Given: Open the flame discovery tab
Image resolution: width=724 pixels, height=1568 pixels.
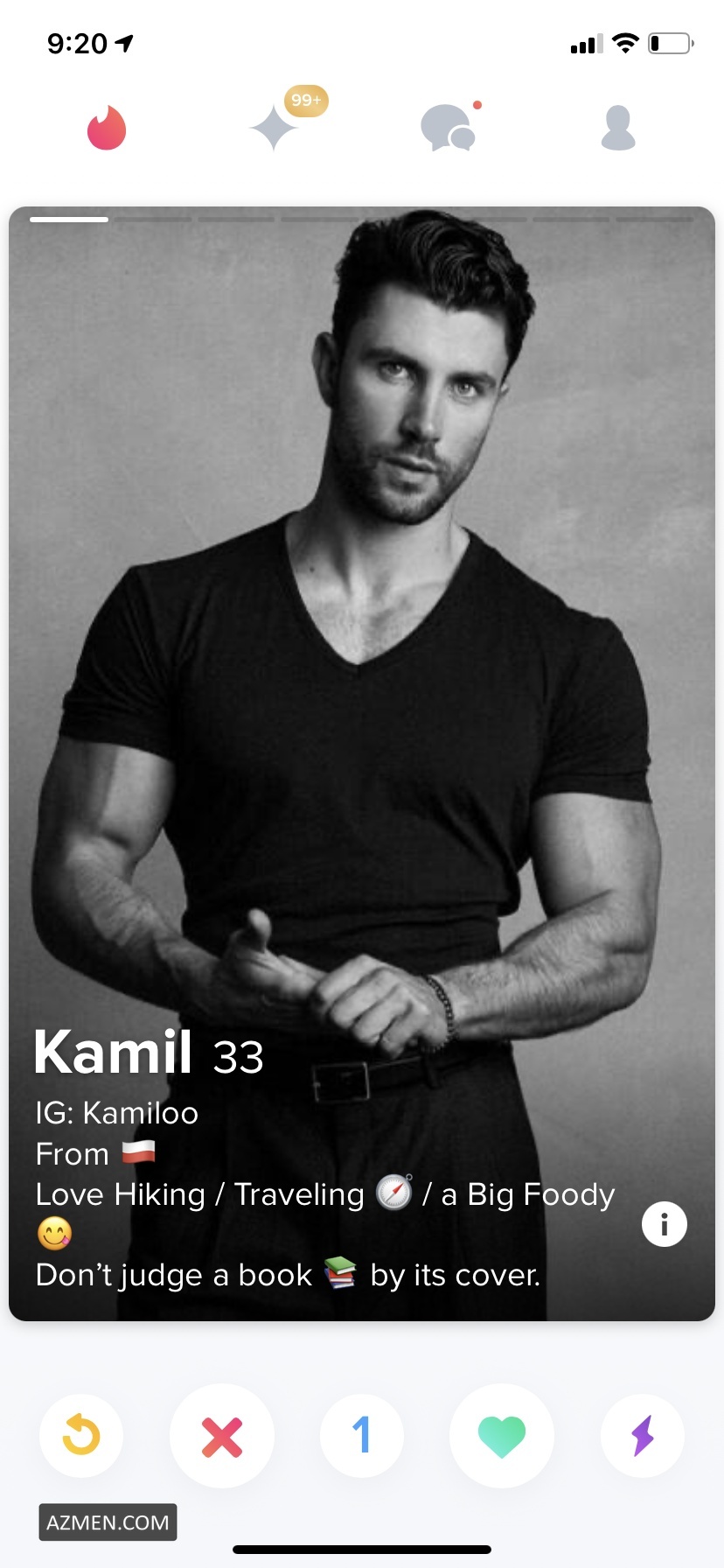Looking at the screenshot, I should (107, 128).
